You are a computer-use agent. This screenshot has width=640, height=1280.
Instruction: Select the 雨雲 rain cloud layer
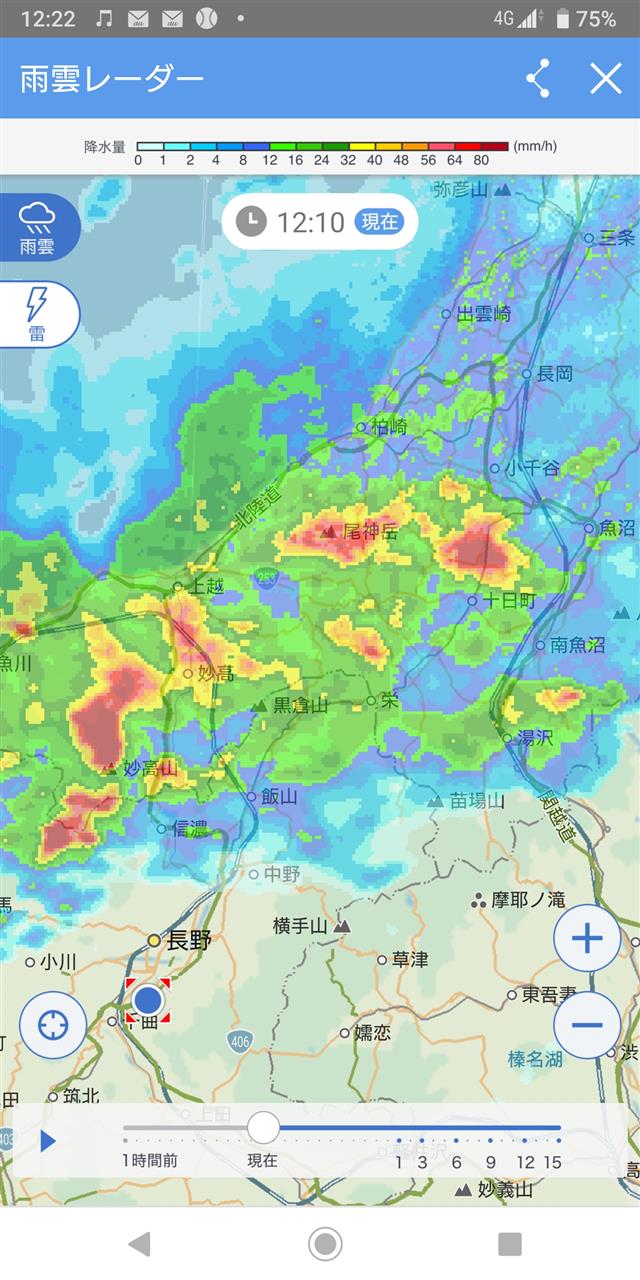click(37, 227)
